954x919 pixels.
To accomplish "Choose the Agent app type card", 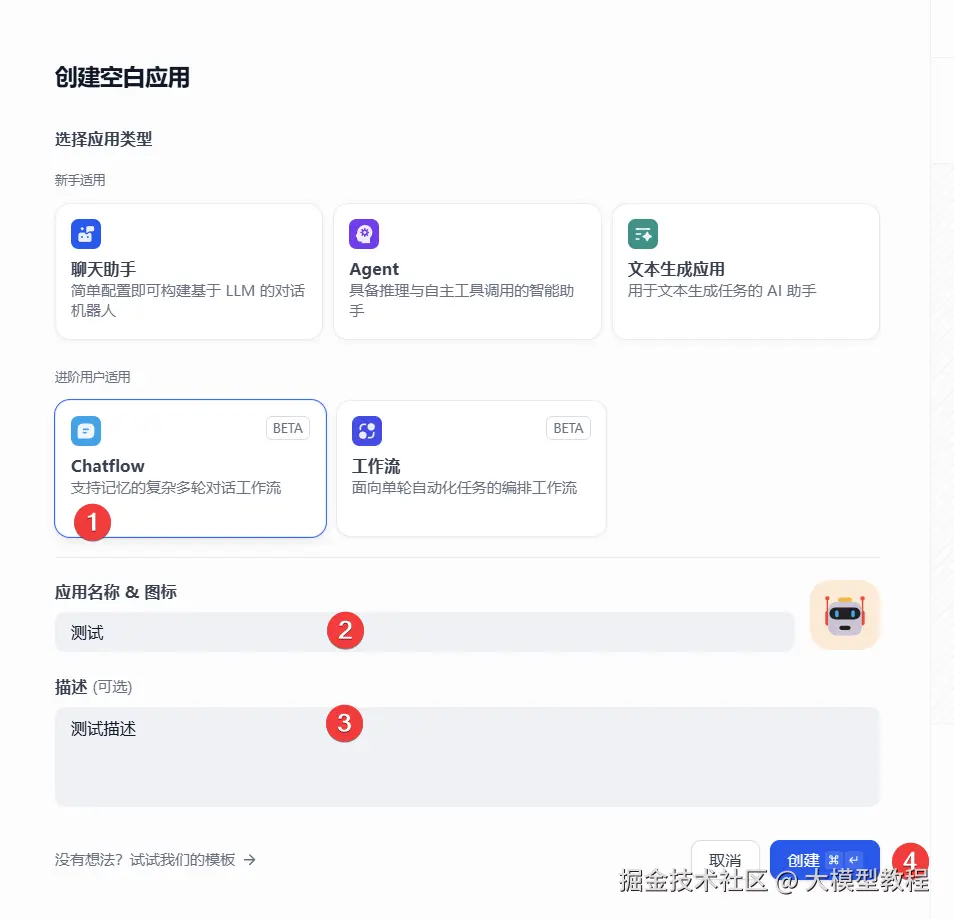I will pos(466,271).
